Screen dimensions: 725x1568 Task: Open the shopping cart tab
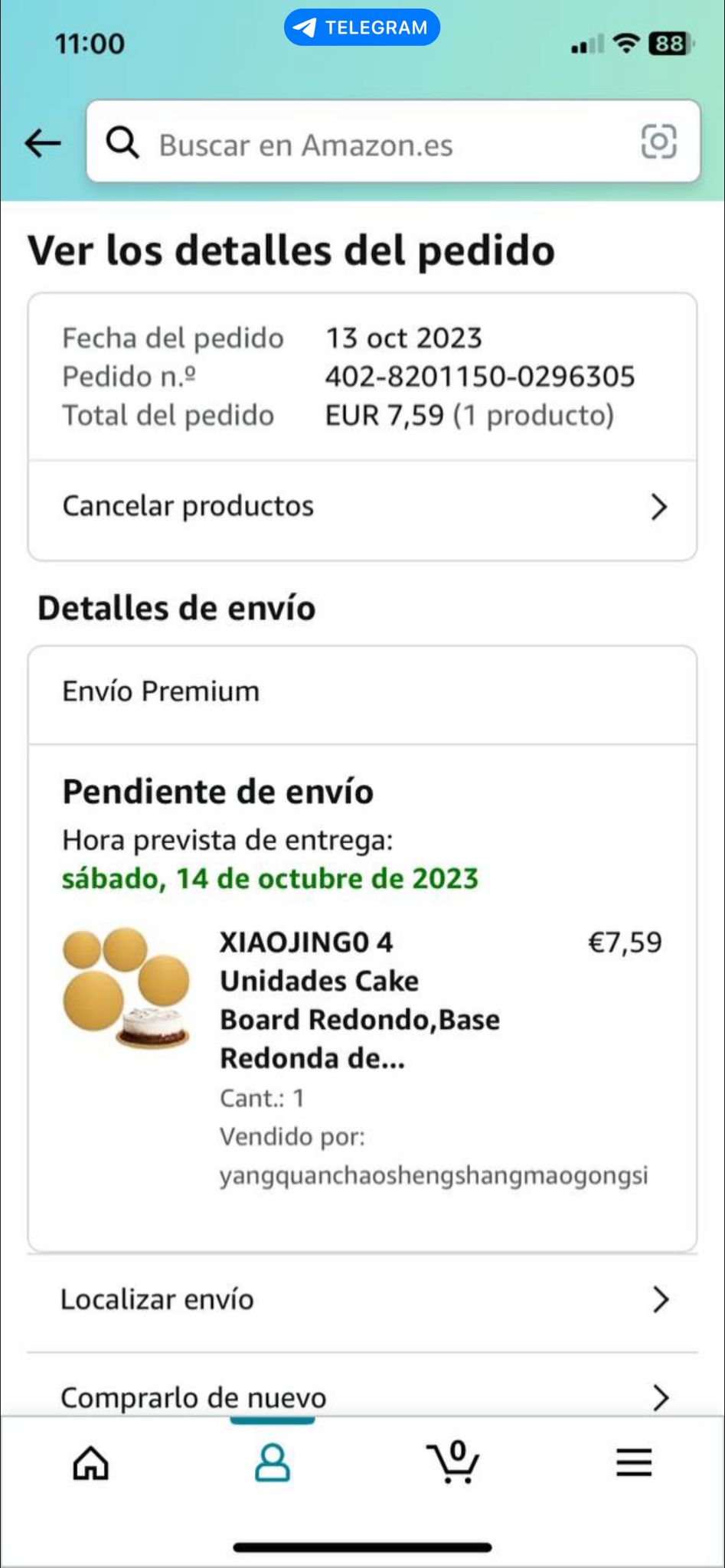pos(453,1464)
